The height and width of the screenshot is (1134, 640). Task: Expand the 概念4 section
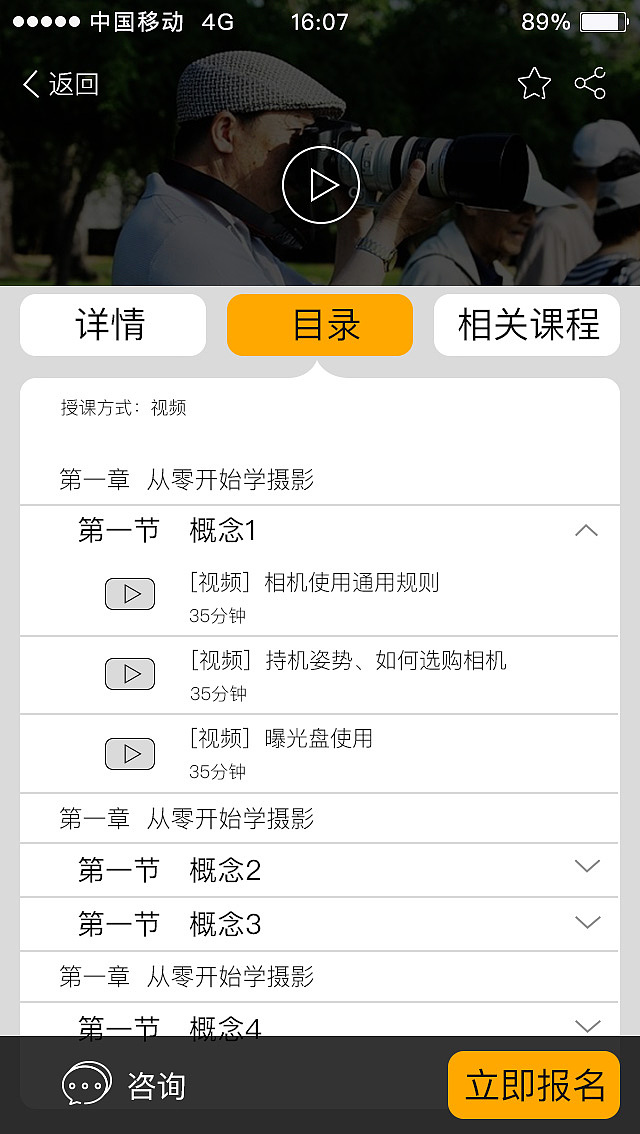(x=587, y=1024)
